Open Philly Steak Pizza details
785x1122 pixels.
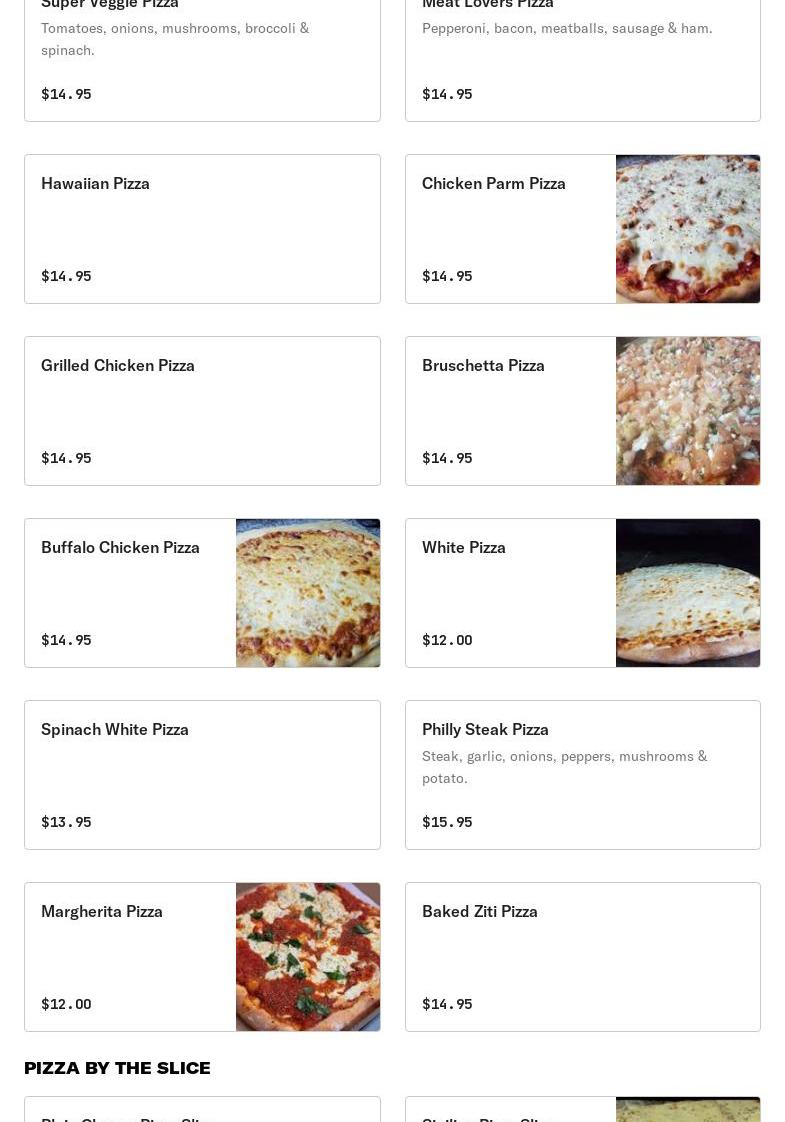click(582, 775)
